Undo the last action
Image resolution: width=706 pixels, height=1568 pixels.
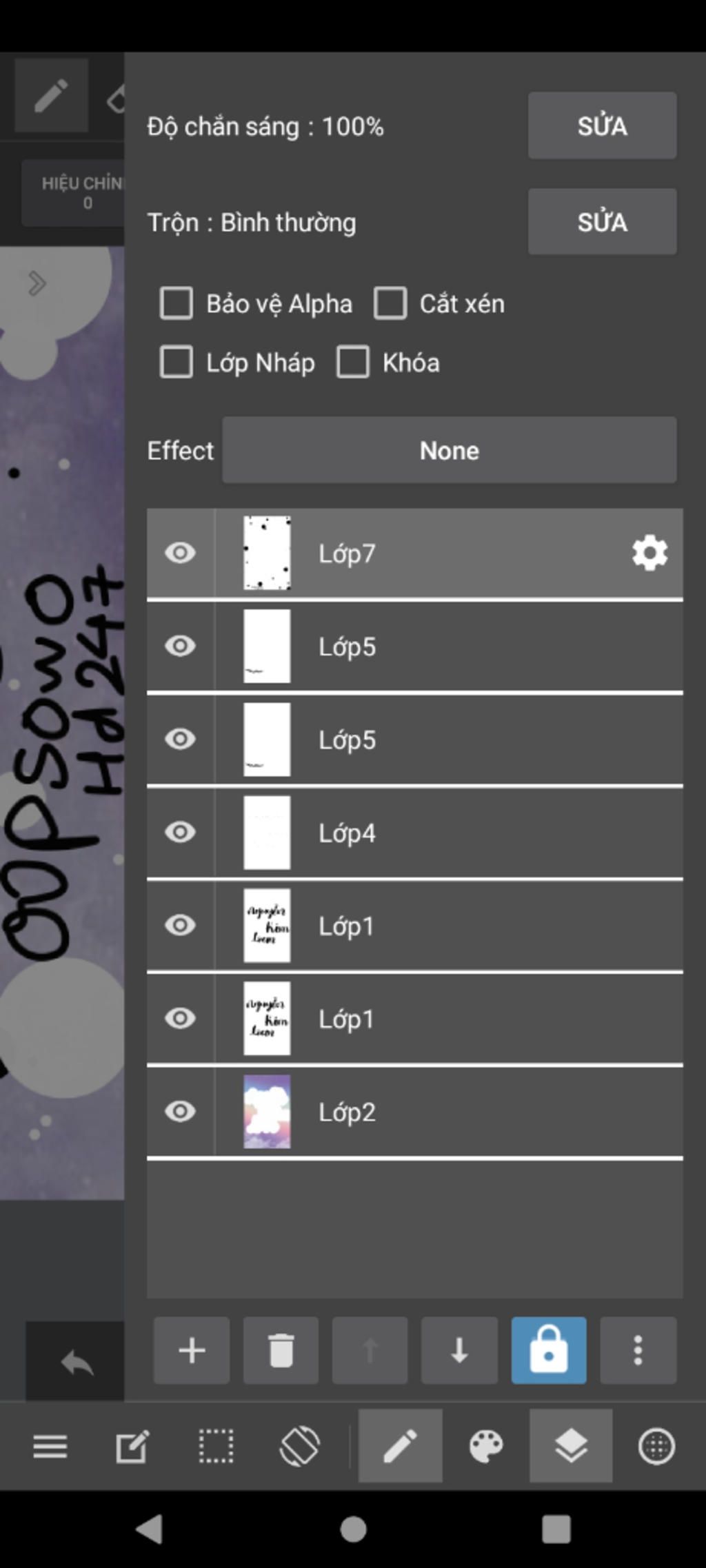pyautogui.click(x=77, y=1363)
